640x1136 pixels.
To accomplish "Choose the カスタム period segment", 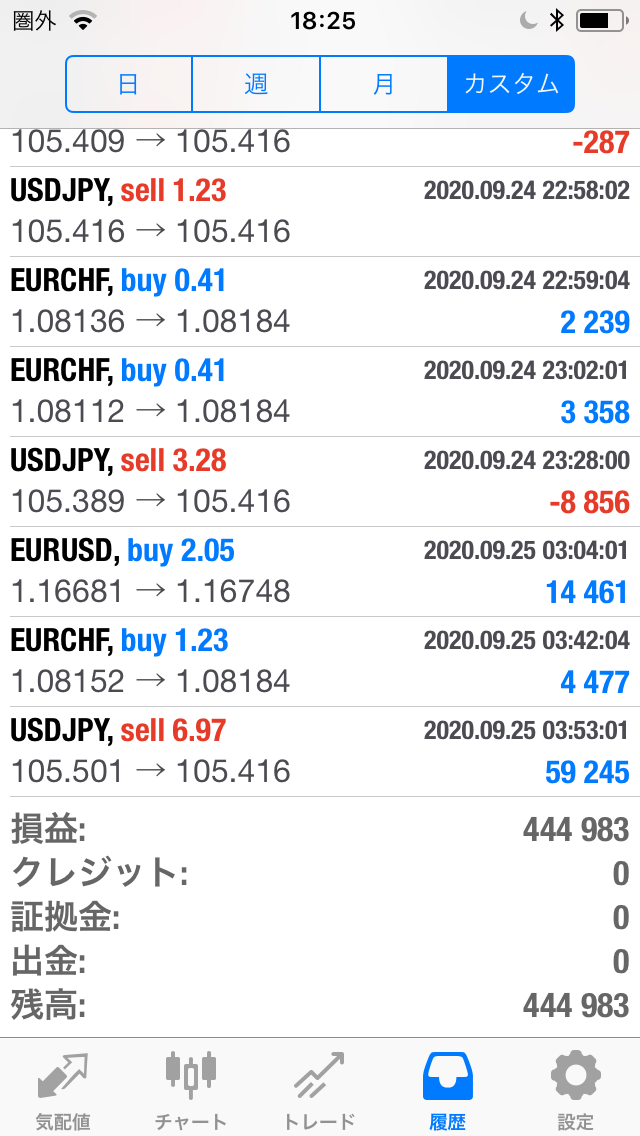I will pos(511,84).
